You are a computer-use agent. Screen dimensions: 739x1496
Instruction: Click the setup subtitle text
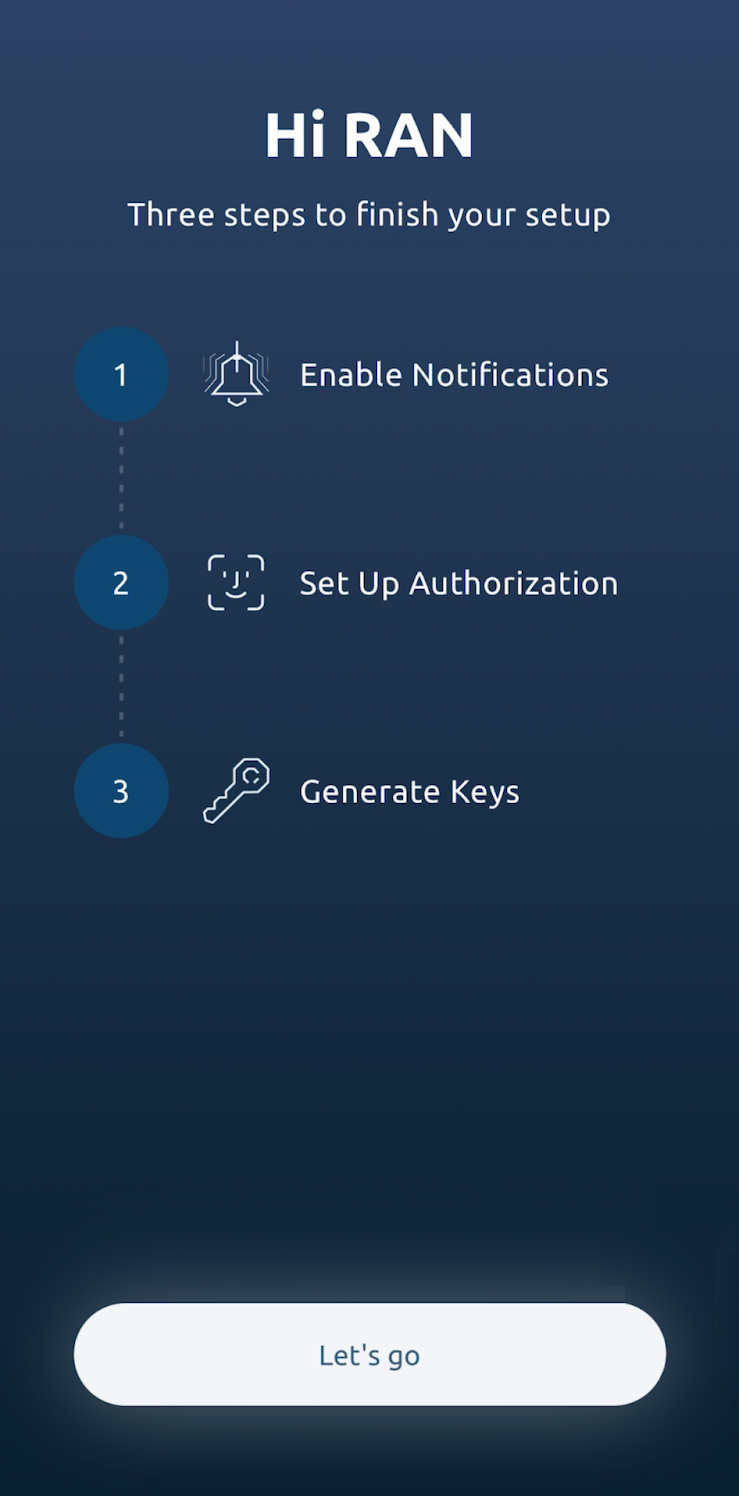pos(369,214)
